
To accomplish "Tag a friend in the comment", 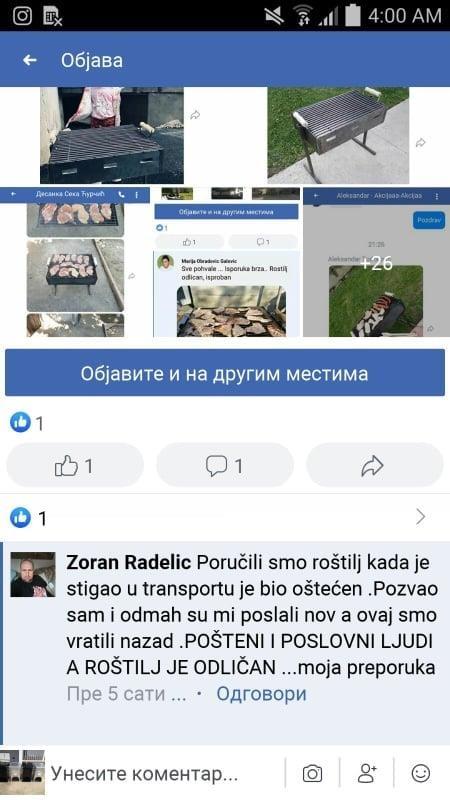I will click(367, 773).
